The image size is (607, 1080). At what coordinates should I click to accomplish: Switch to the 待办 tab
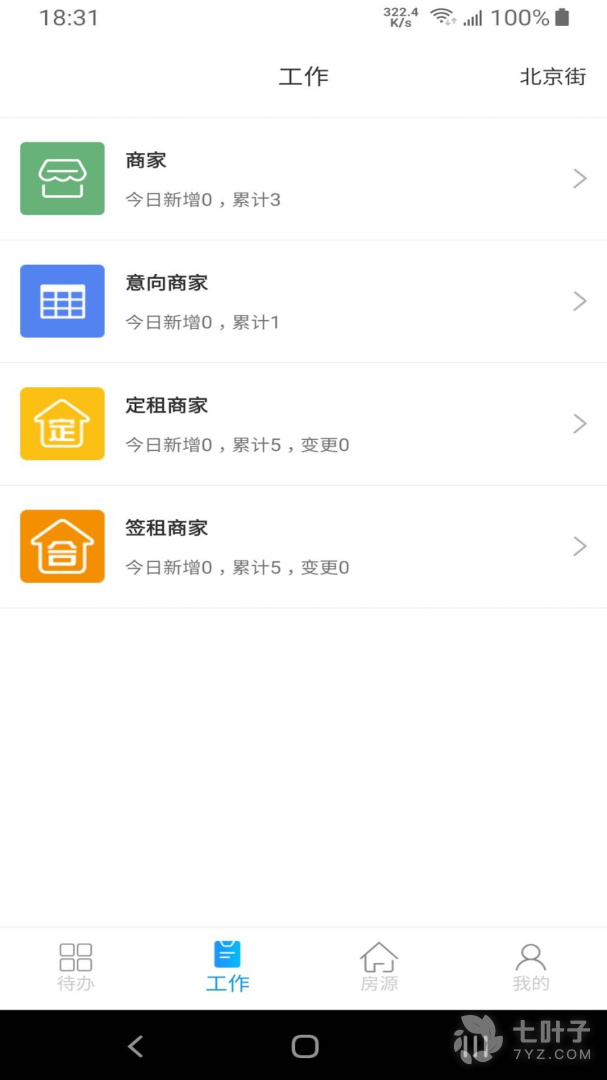(76, 967)
